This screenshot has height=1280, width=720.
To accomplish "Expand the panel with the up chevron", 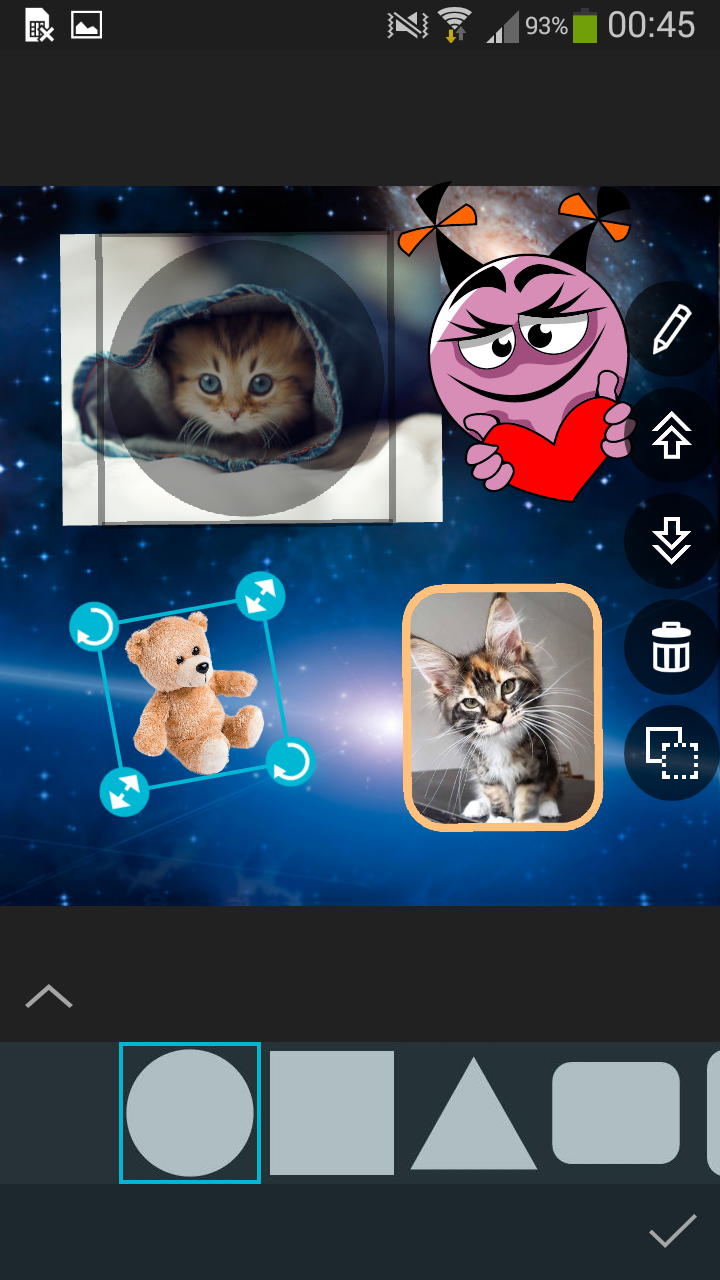I will tap(49, 996).
